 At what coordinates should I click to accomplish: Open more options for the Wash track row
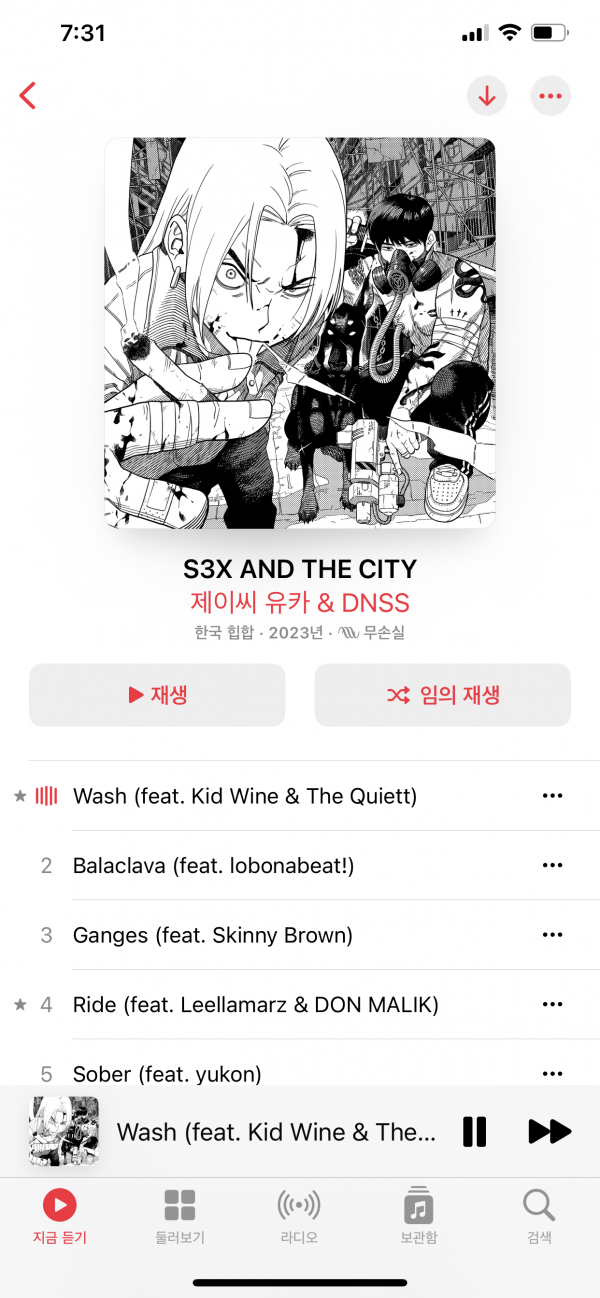pos(552,796)
